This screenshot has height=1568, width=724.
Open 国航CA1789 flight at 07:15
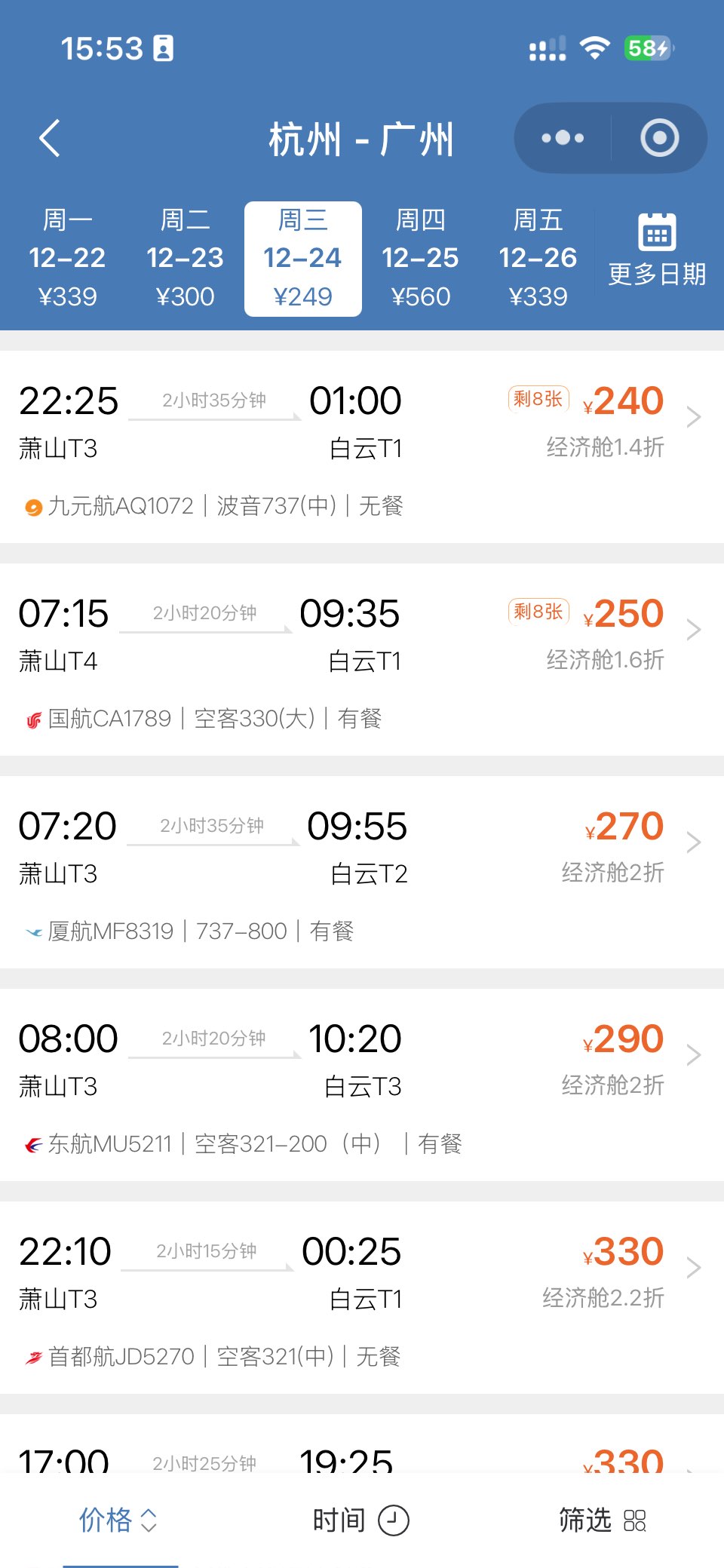[x=362, y=659]
